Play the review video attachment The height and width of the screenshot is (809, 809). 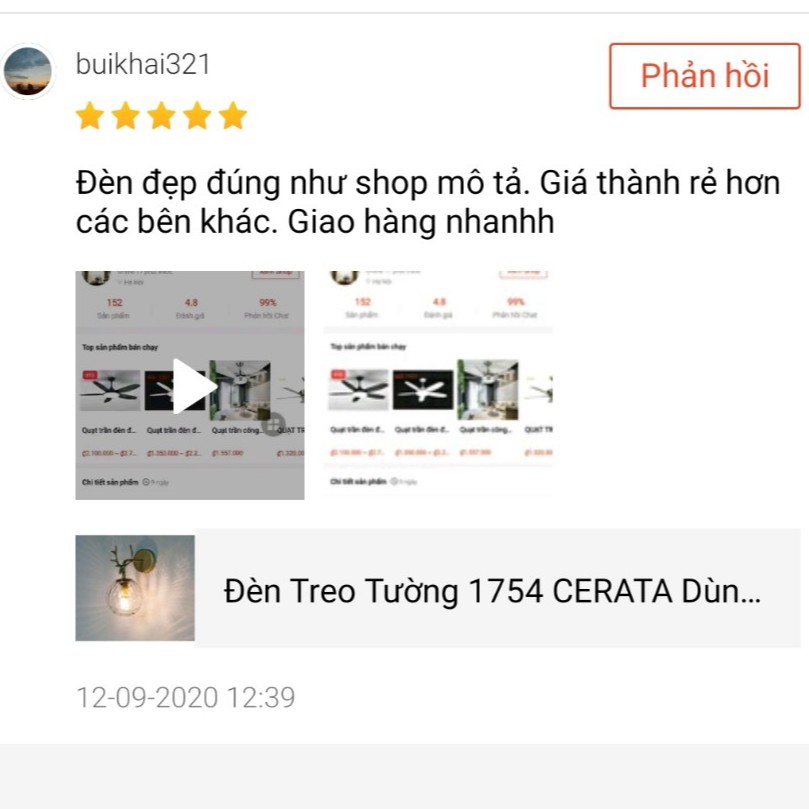point(190,385)
